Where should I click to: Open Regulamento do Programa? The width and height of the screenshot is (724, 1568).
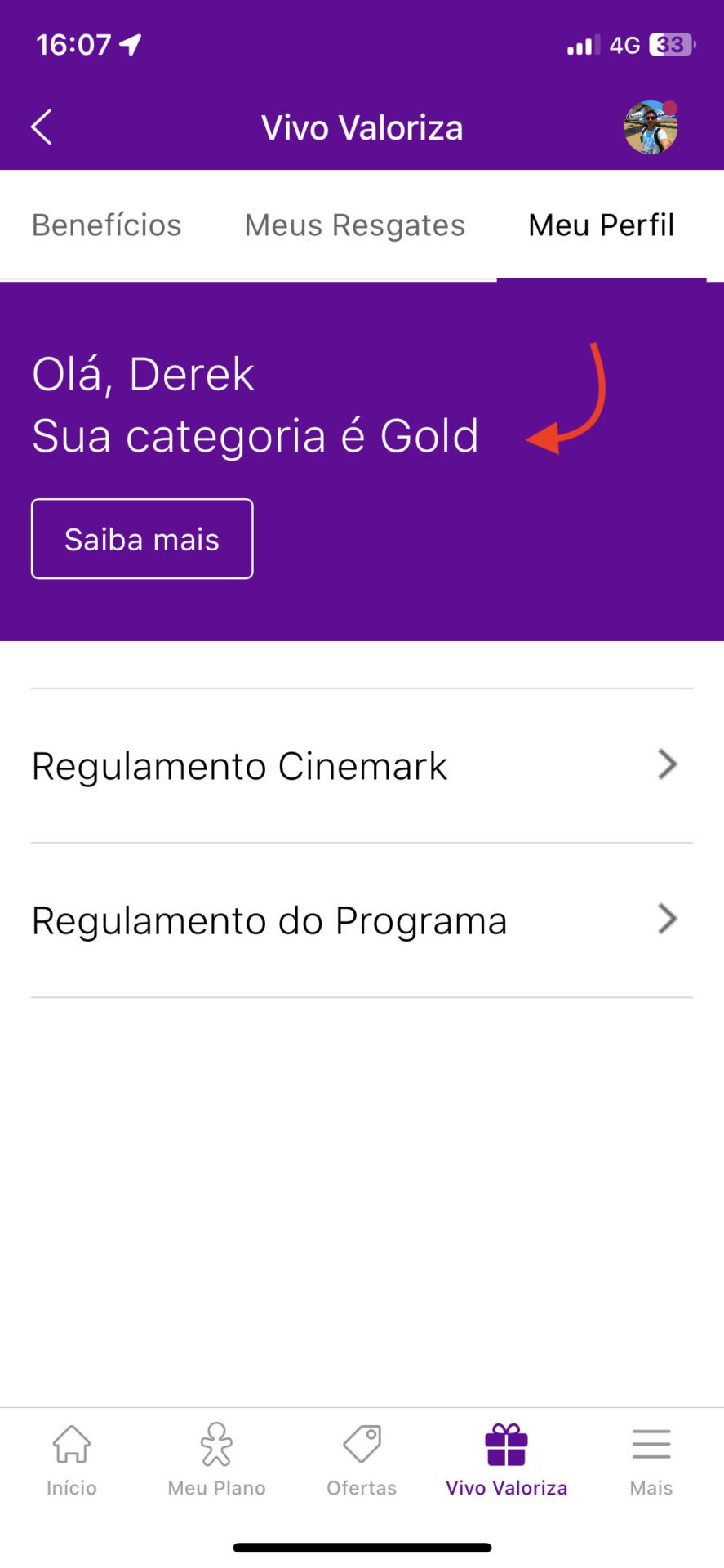(362, 920)
